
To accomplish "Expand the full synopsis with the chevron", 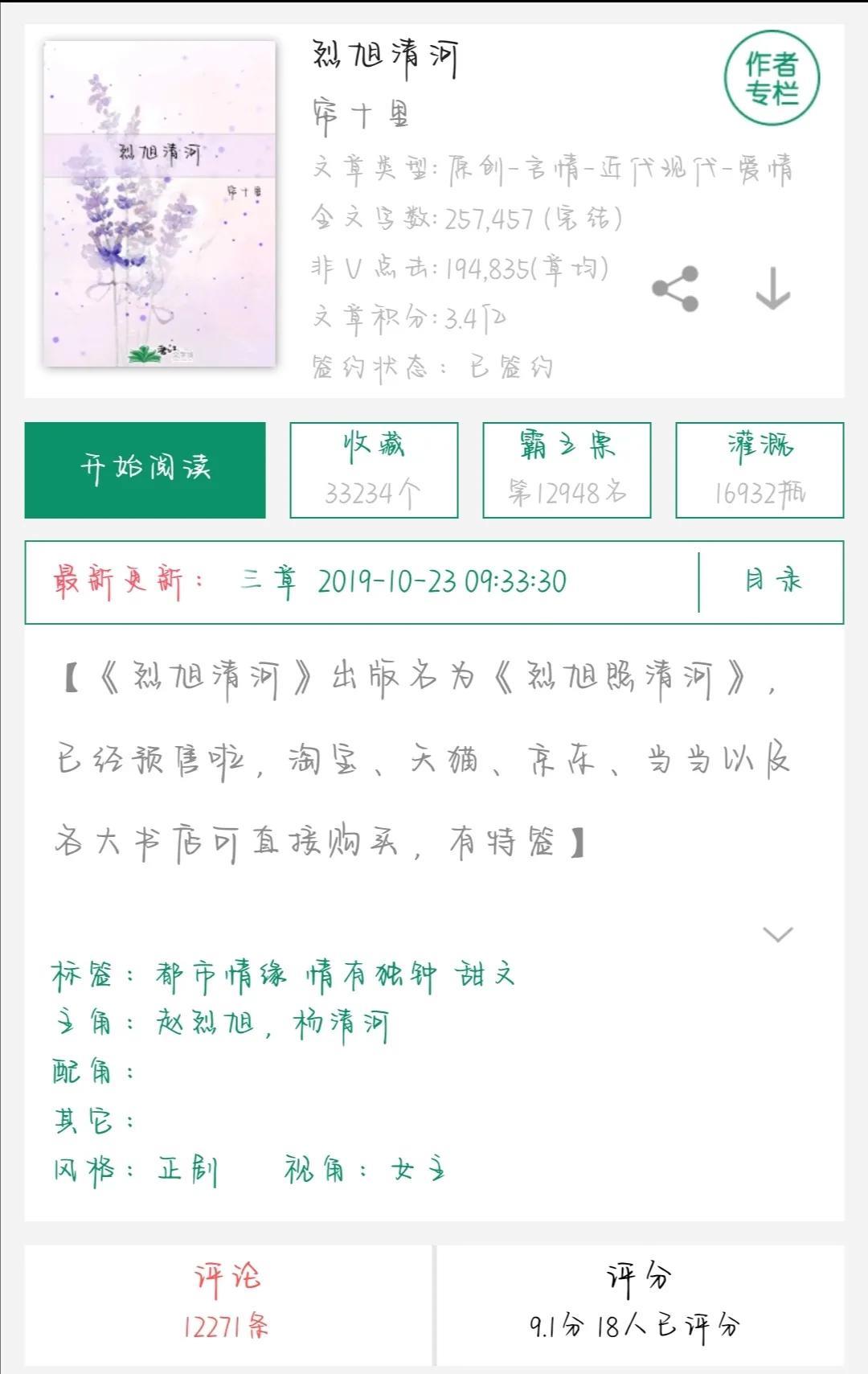I will 777,933.
